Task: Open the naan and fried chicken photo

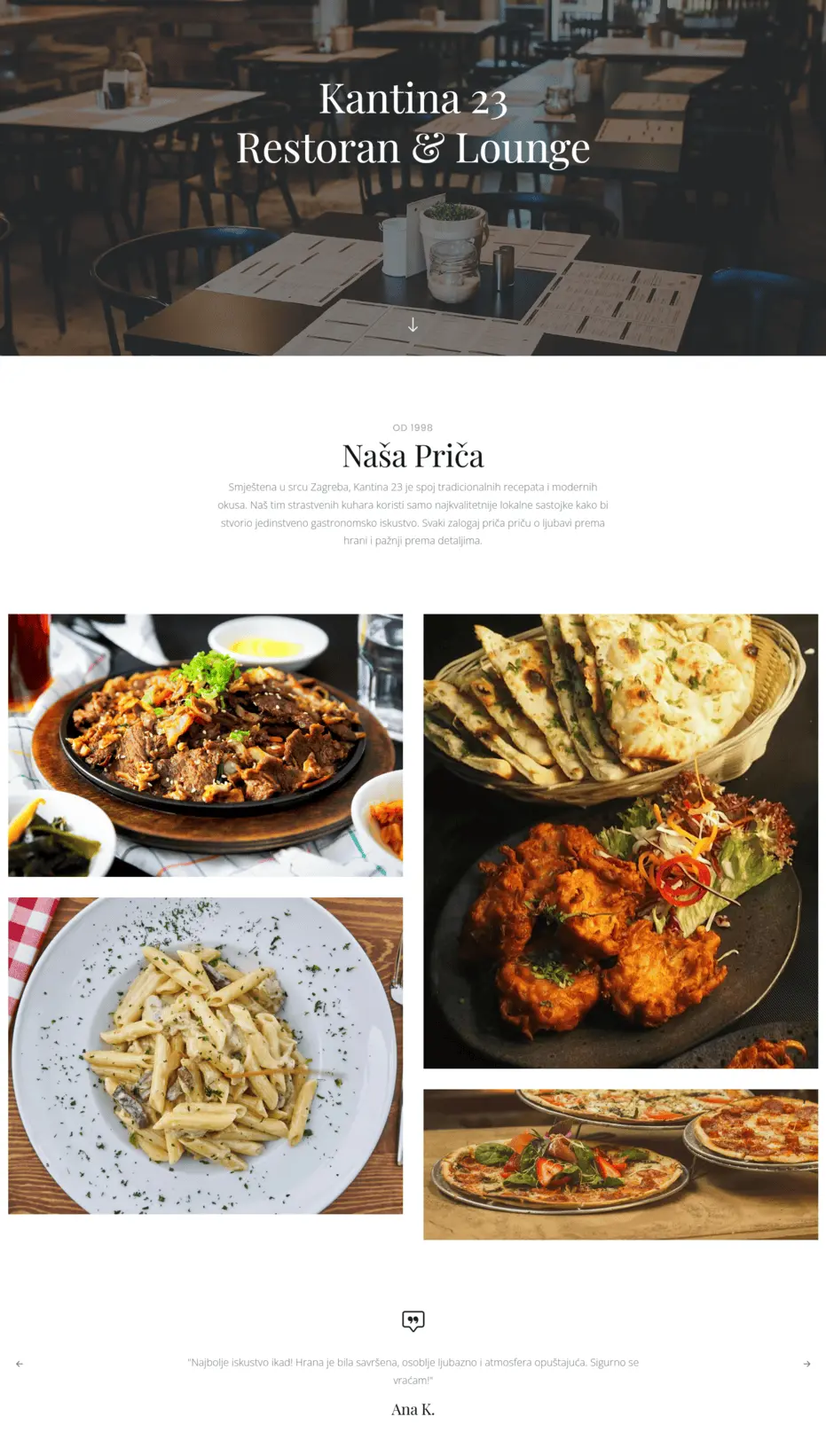Action: pyautogui.click(x=620, y=841)
